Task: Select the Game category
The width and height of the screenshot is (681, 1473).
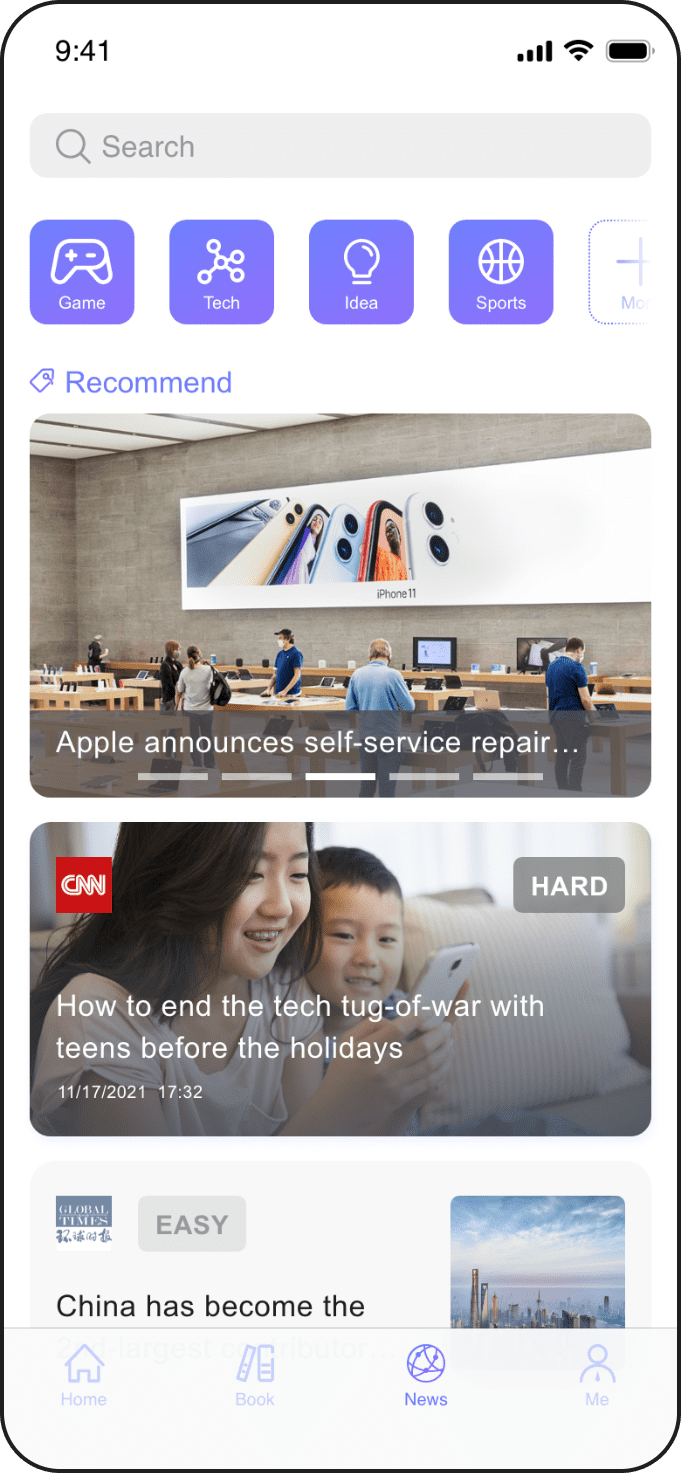Action: [x=82, y=272]
